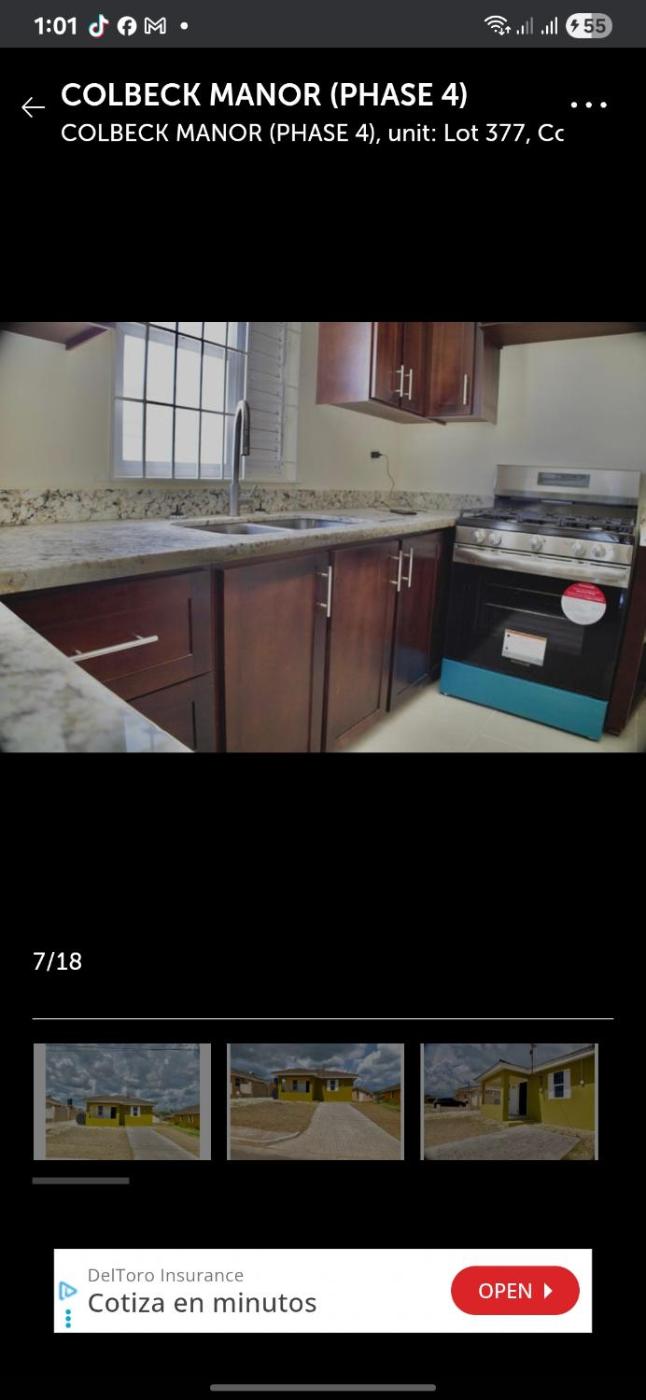Select the second thumbnail showing paved driveway
This screenshot has height=1400, width=646.
pyautogui.click(x=315, y=1101)
